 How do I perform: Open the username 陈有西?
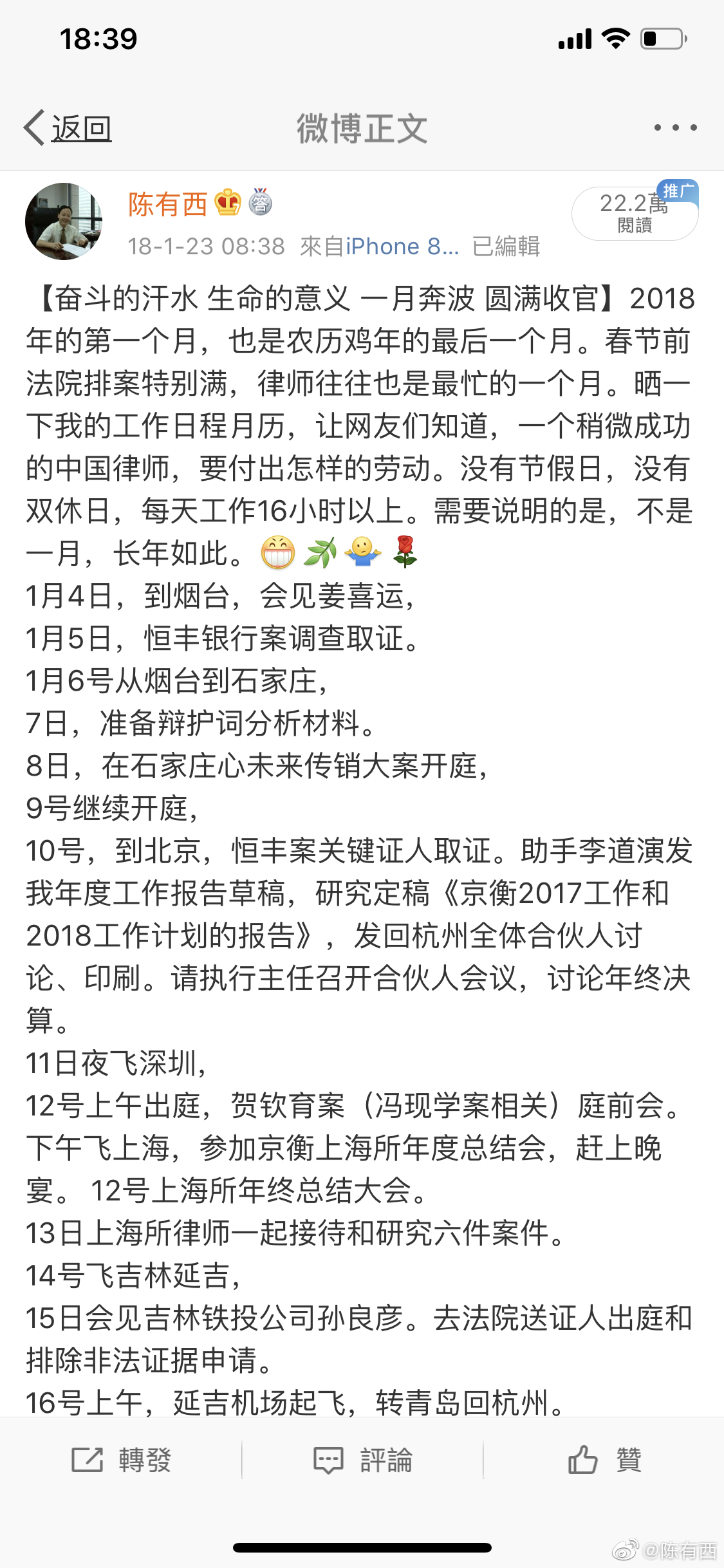(168, 204)
